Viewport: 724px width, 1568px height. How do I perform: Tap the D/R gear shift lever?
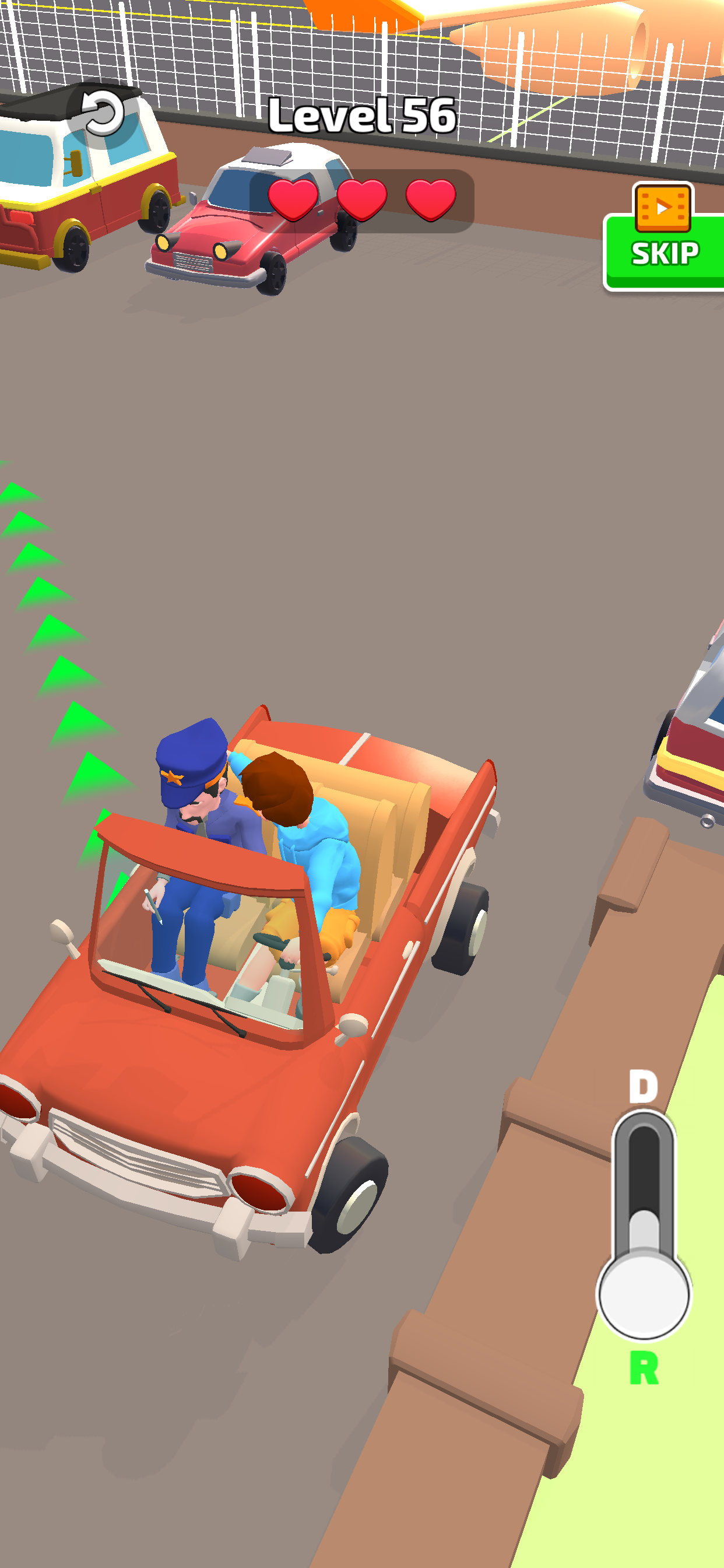pyautogui.click(x=644, y=1293)
